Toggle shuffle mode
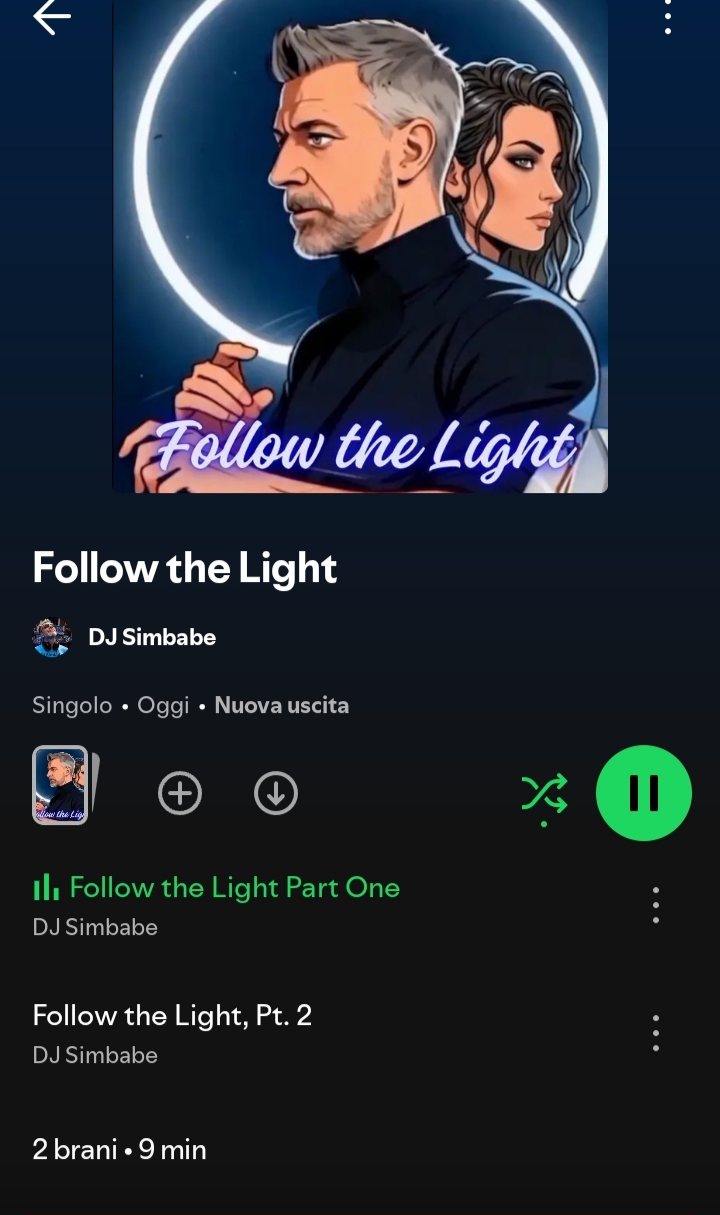Screen dimensions: 720x1215 [544, 794]
